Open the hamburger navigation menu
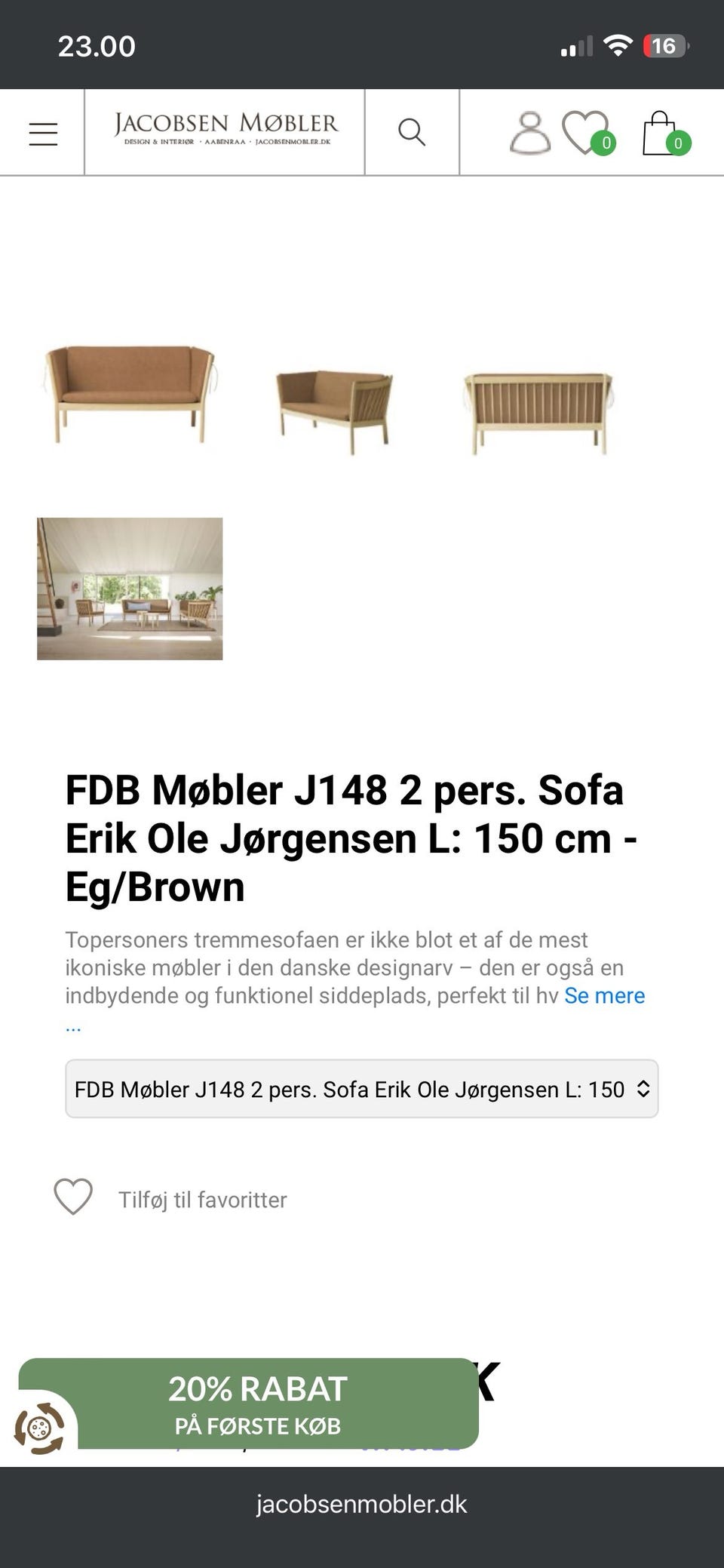 tap(42, 131)
